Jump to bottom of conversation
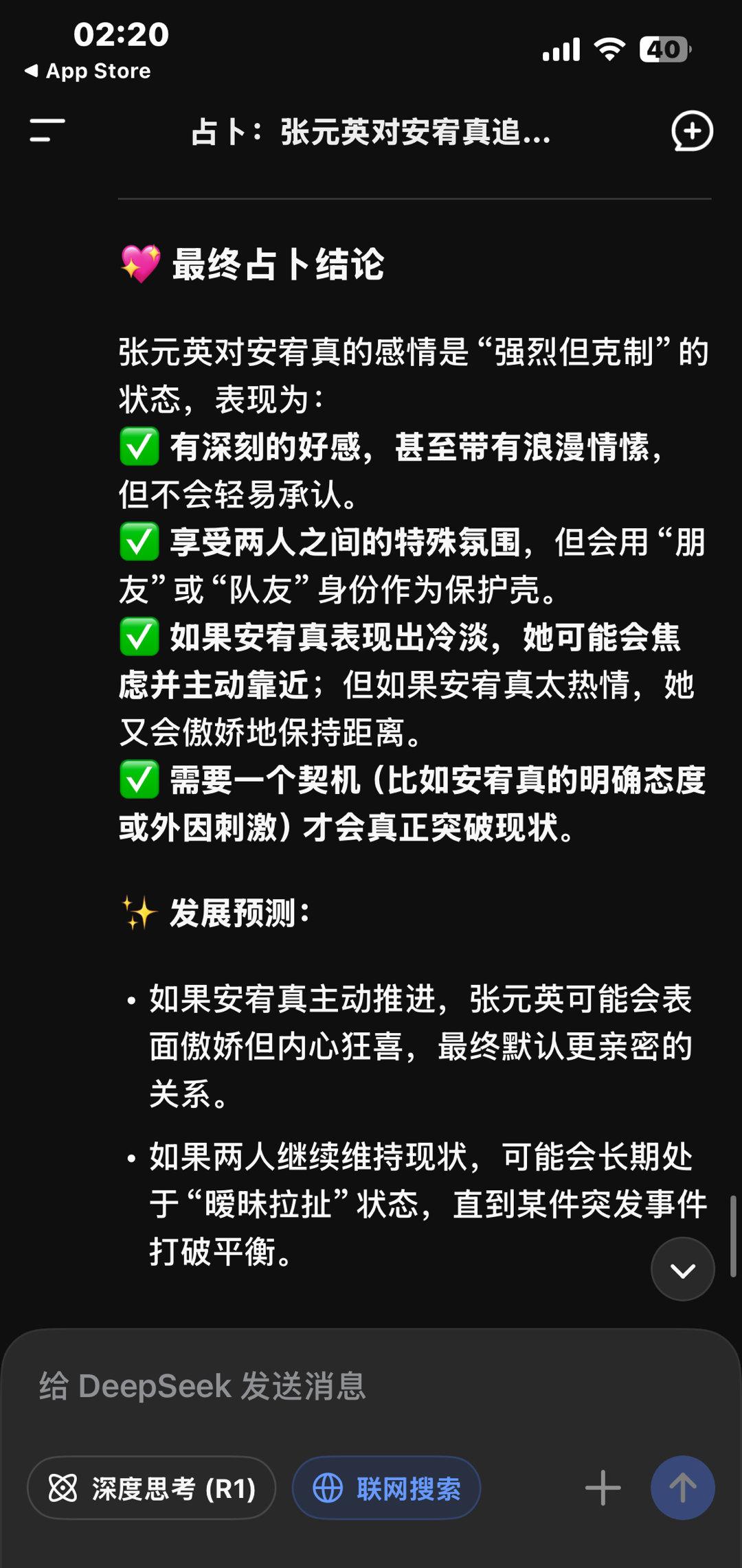Image resolution: width=742 pixels, height=1568 pixels. (x=682, y=1269)
